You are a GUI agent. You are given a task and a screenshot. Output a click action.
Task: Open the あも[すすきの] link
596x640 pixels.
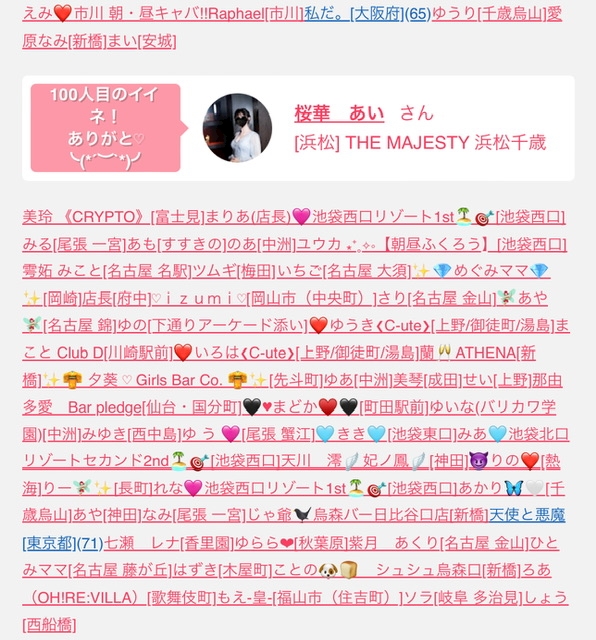pyautogui.click(x=176, y=244)
